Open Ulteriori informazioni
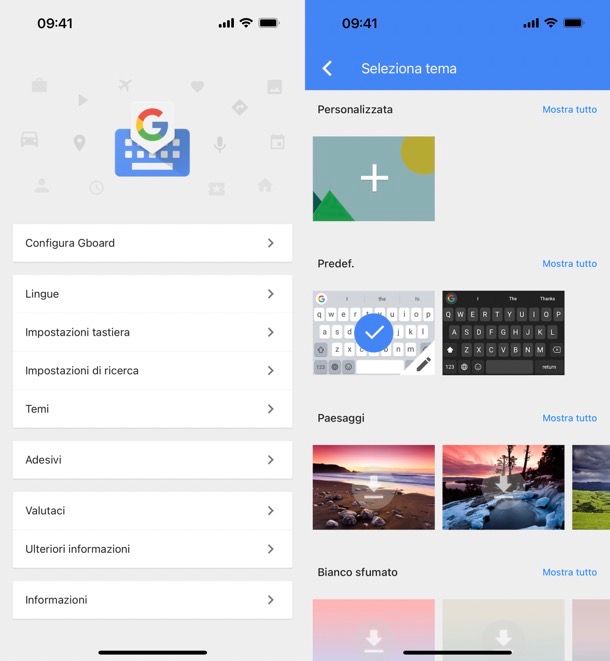610x661 pixels. click(152, 549)
